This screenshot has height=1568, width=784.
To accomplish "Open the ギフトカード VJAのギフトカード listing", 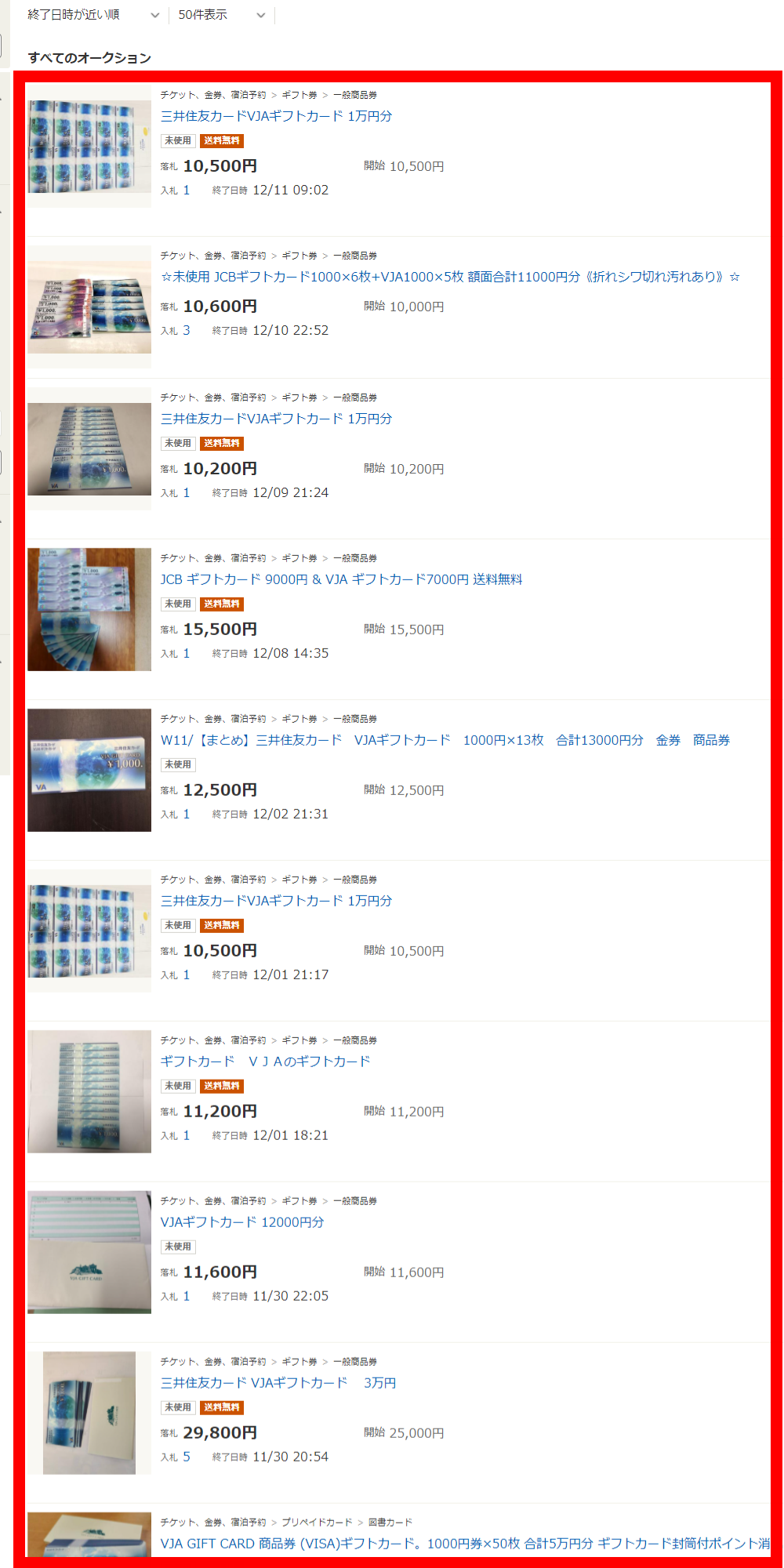I will (265, 1062).
